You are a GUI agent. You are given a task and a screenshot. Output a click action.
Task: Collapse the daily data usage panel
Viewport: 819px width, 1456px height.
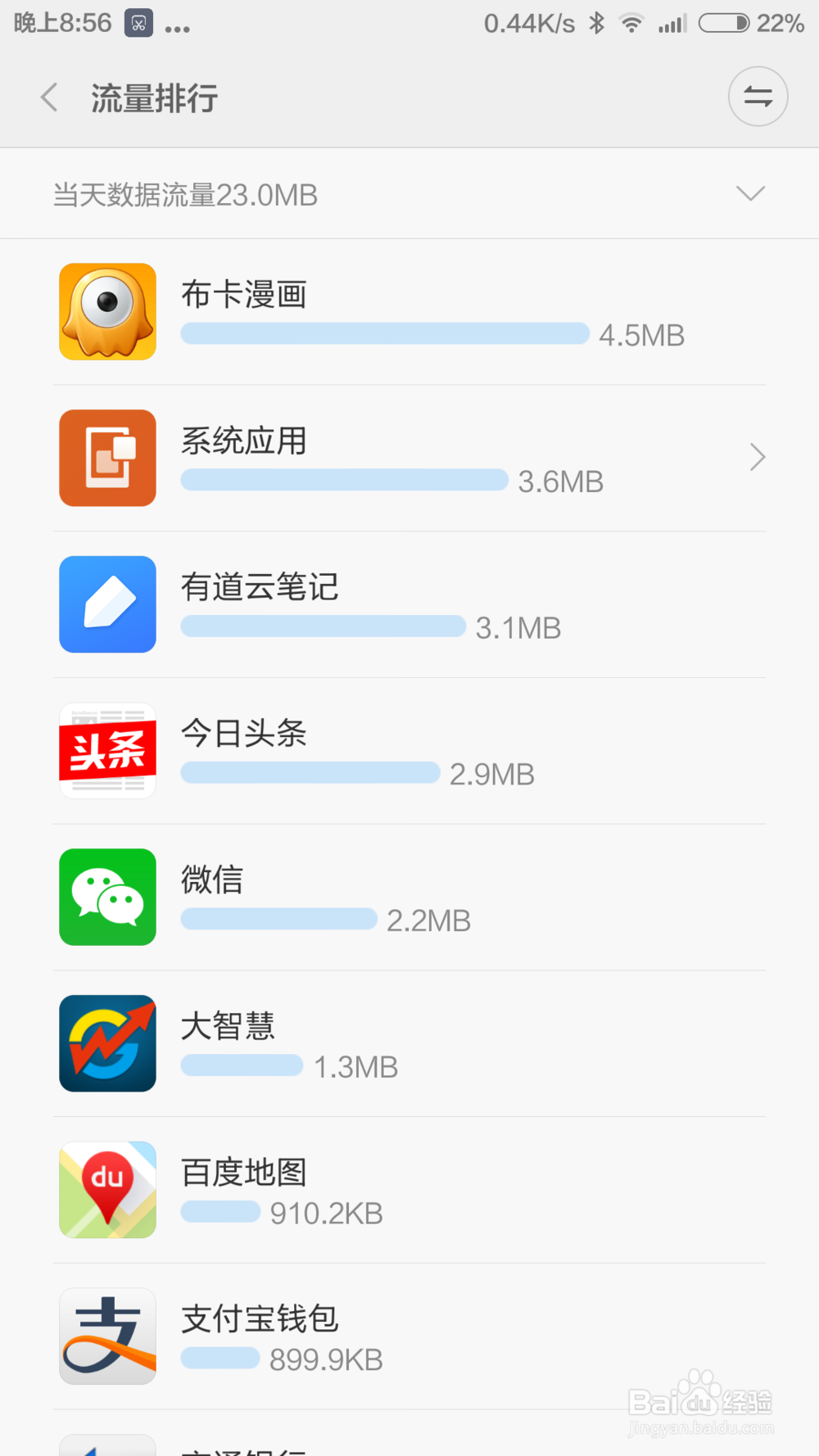pos(749,193)
